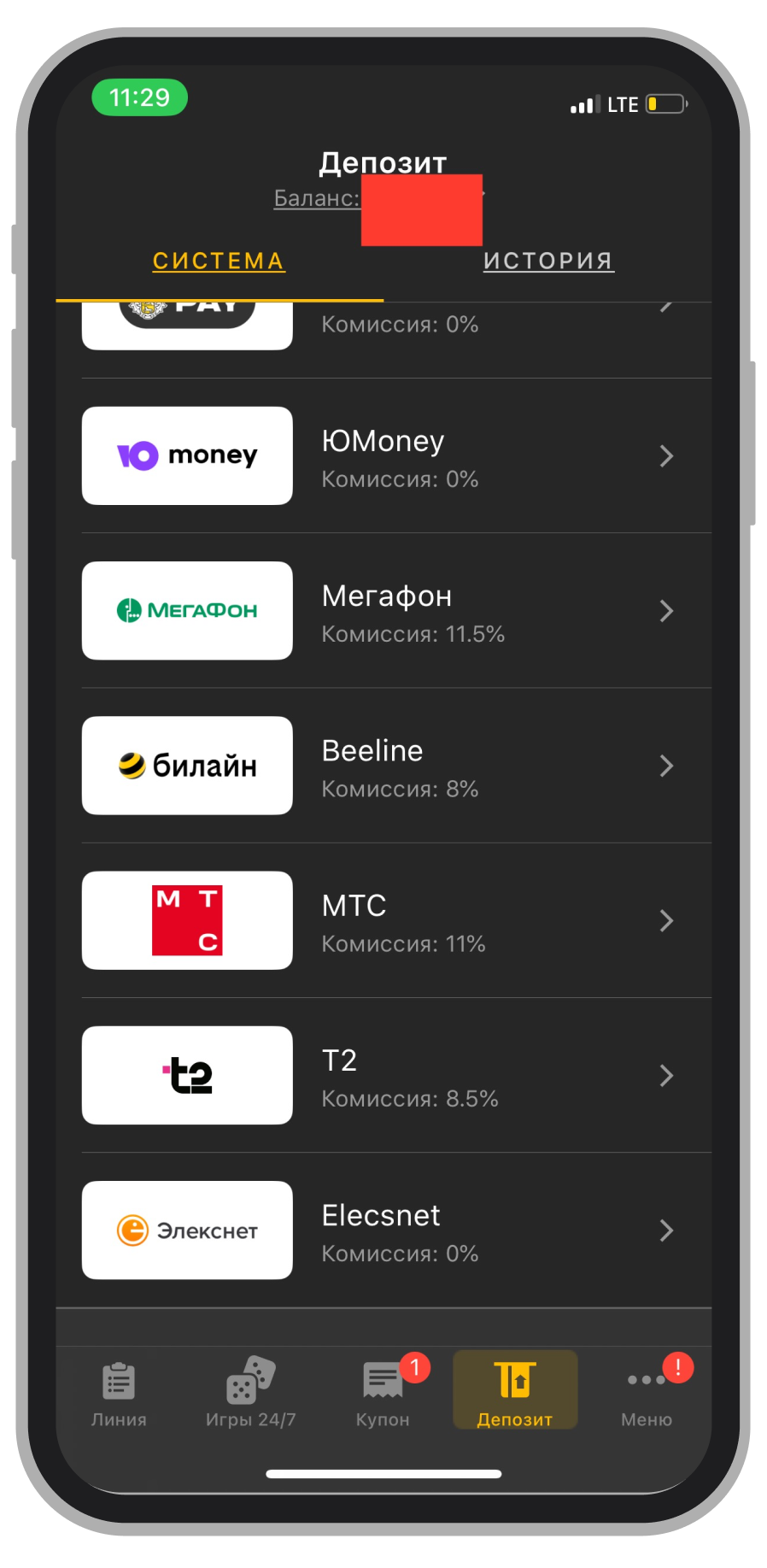Viewport: 767px width, 1568px height.
Task: Tap the Депозит bottom tab
Action: 515,1392
